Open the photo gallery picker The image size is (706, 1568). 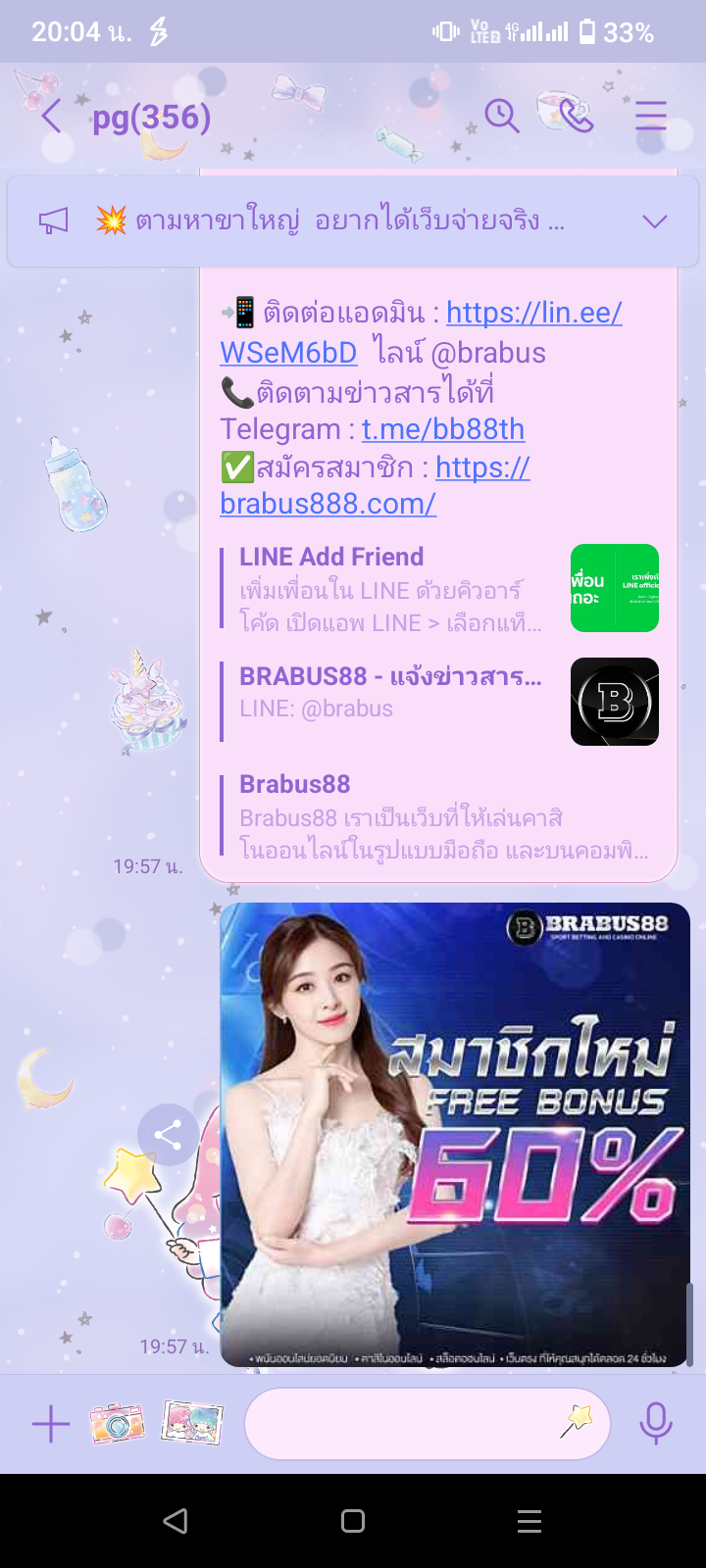(x=191, y=1424)
